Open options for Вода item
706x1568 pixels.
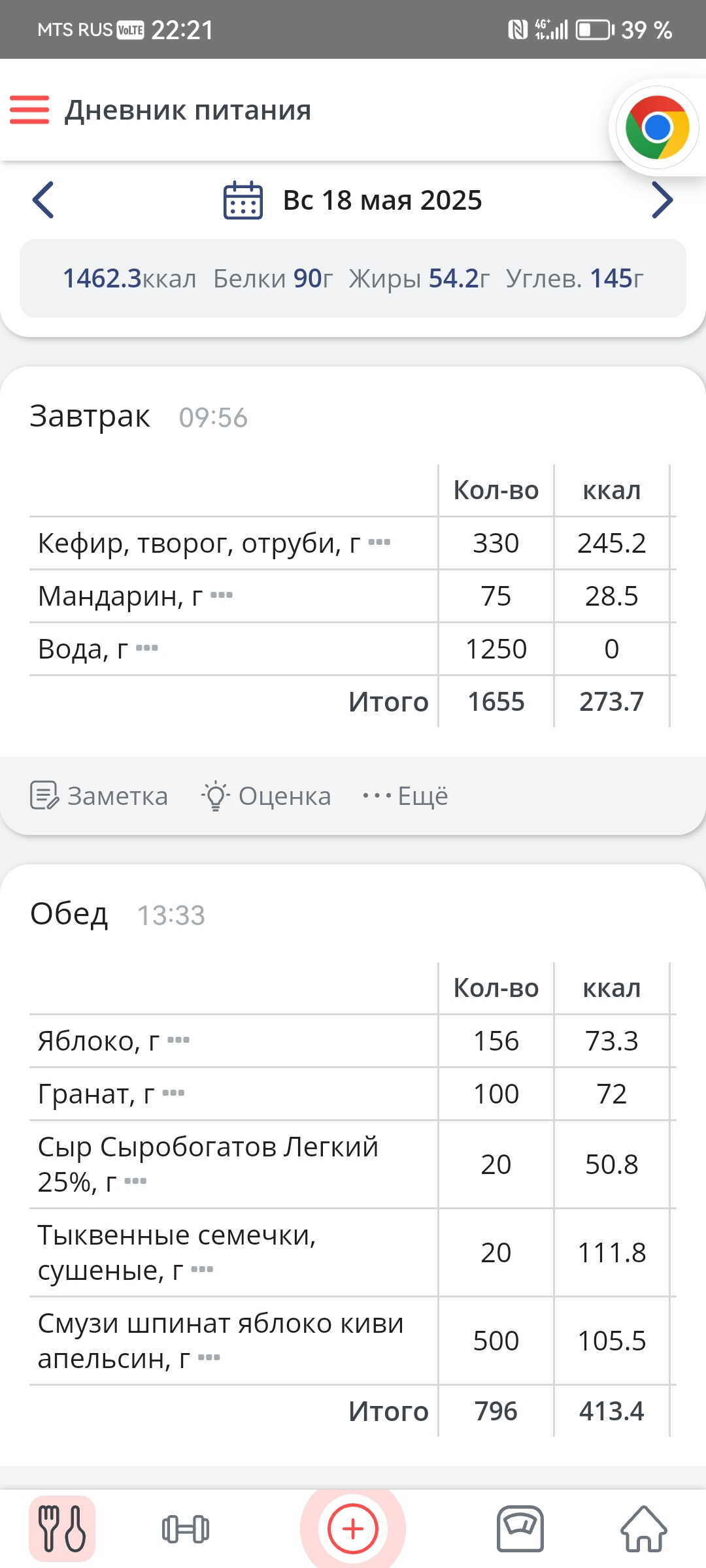[147, 647]
